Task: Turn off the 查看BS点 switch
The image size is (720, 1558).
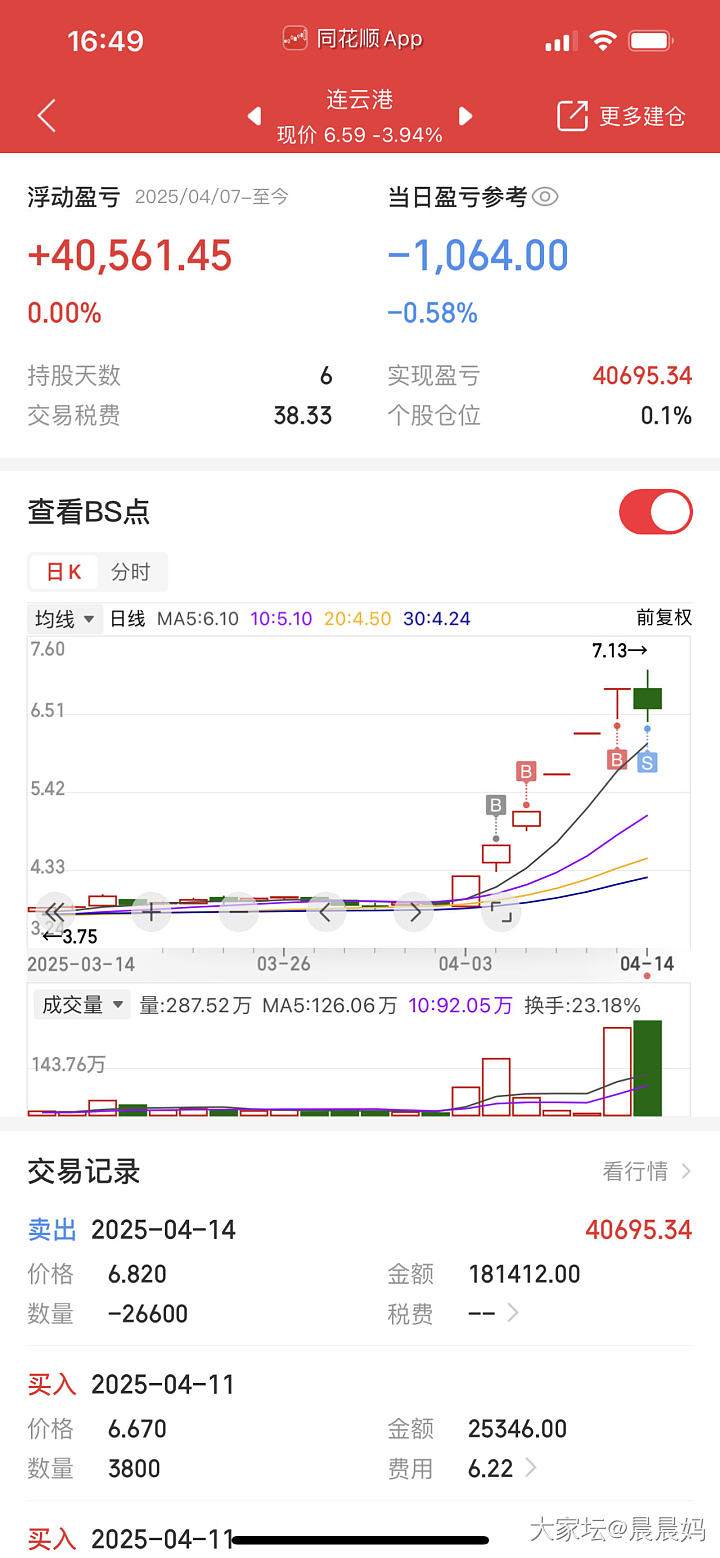Action: click(x=656, y=512)
